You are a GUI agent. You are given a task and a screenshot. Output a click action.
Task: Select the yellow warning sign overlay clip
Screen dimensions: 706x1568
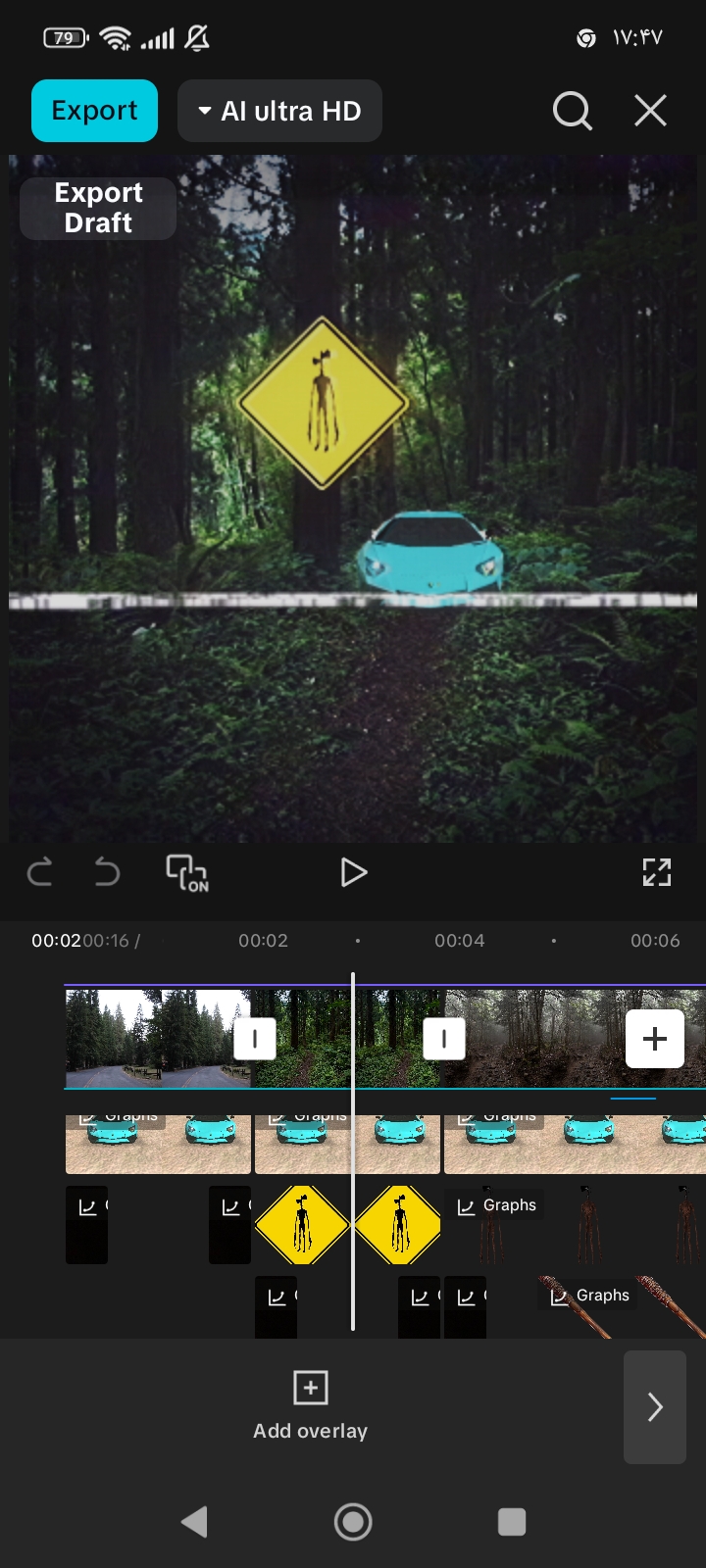(302, 1225)
